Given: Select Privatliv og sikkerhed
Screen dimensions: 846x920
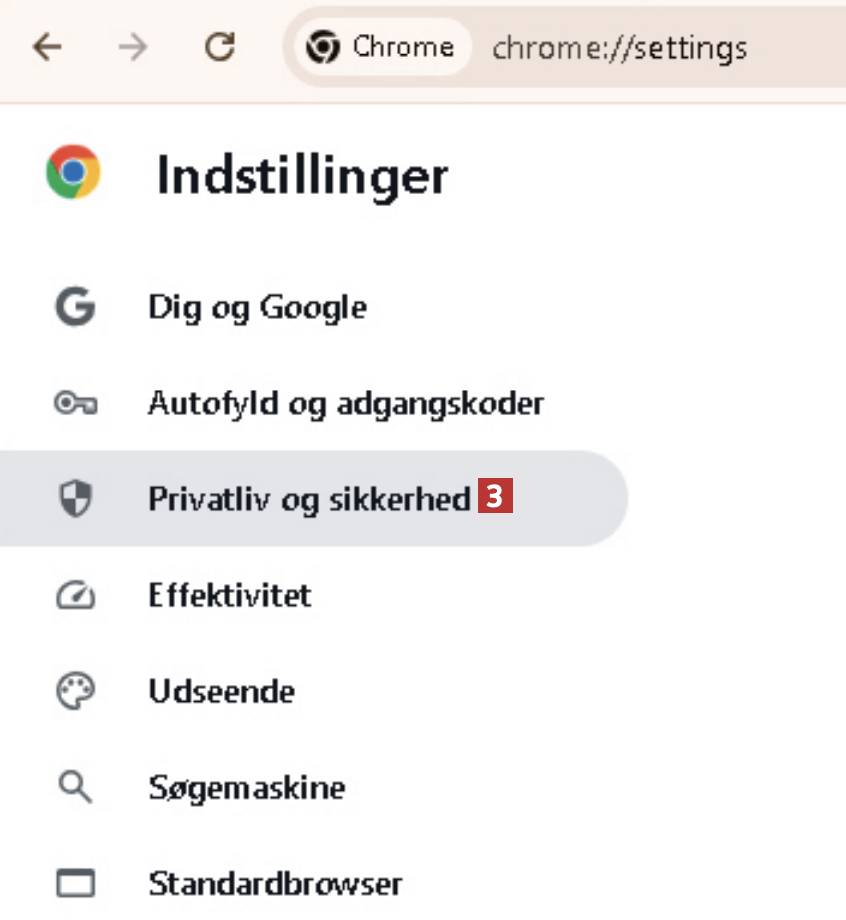Looking at the screenshot, I should (309, 498).
